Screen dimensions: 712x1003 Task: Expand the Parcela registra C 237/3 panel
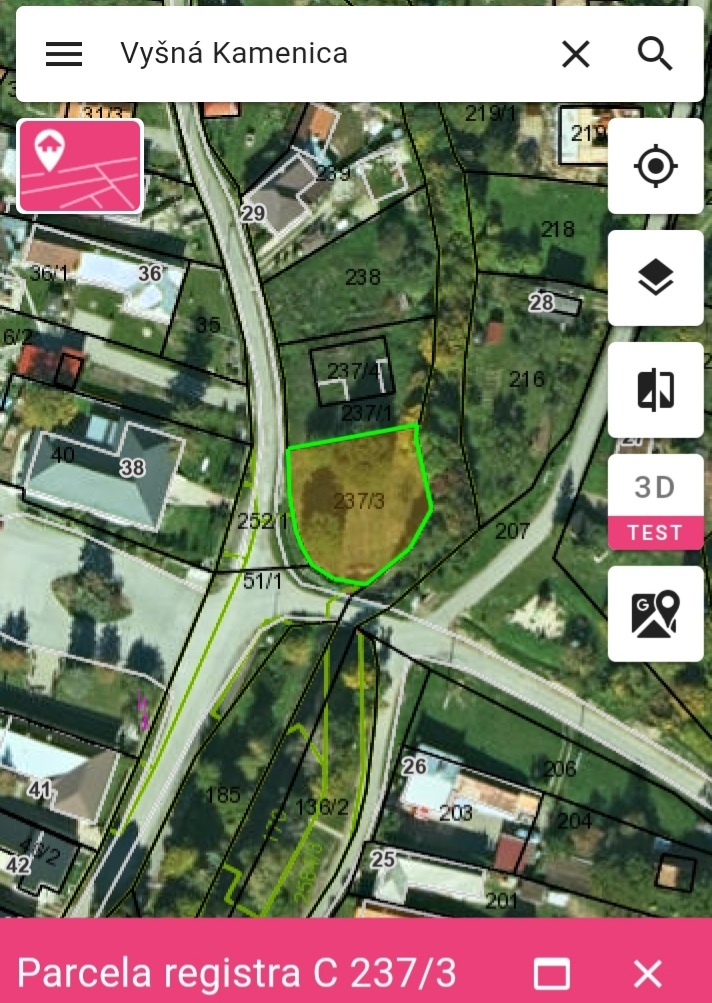pyautogui.click(x=552, y=973)
